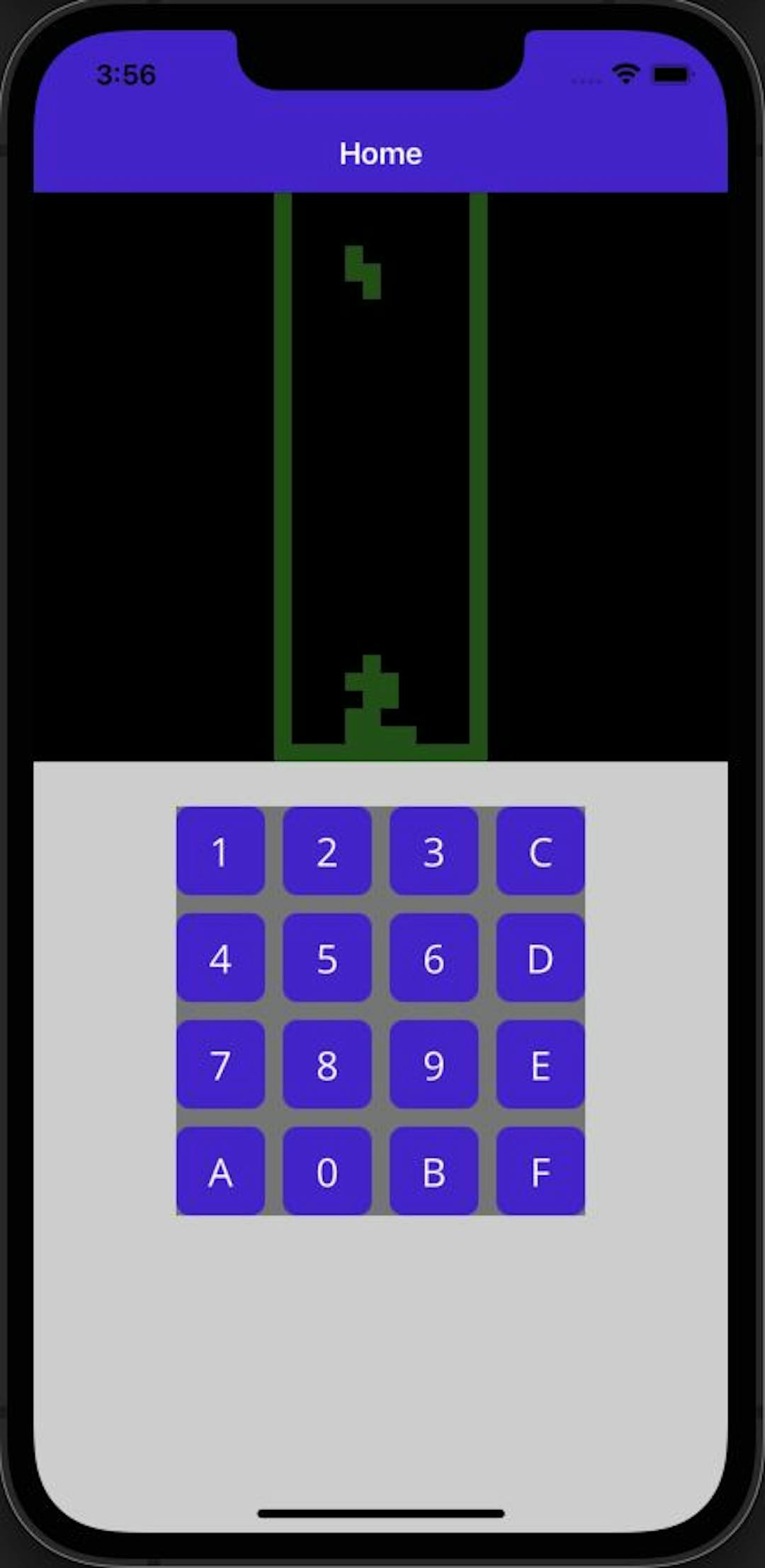Screen dimensions: 765x1568
Task: Tap keypad key 7
Action: pyautogui.click(x=220, y=1064)
